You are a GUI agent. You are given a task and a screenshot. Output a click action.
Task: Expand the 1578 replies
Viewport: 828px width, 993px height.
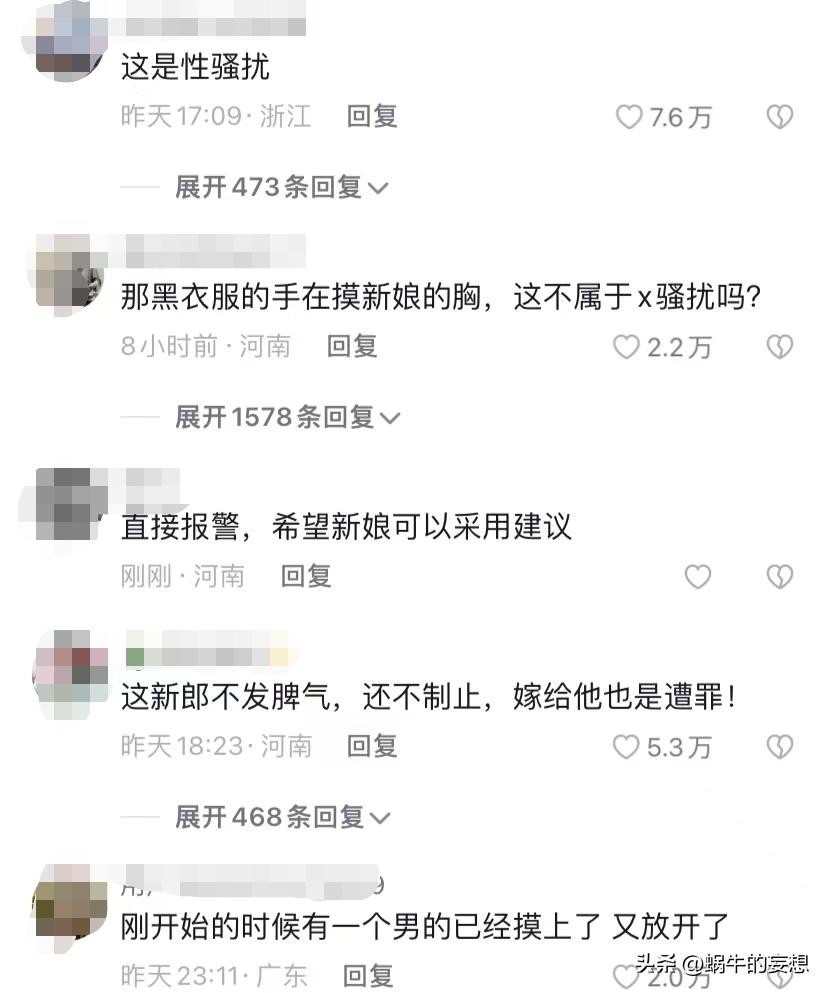click(x=287, y=417)
